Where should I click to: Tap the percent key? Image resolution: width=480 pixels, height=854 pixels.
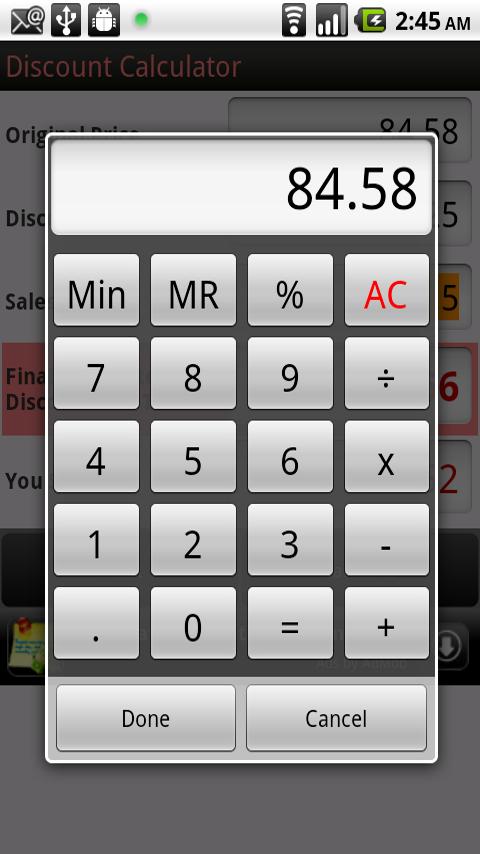(290, 290)
